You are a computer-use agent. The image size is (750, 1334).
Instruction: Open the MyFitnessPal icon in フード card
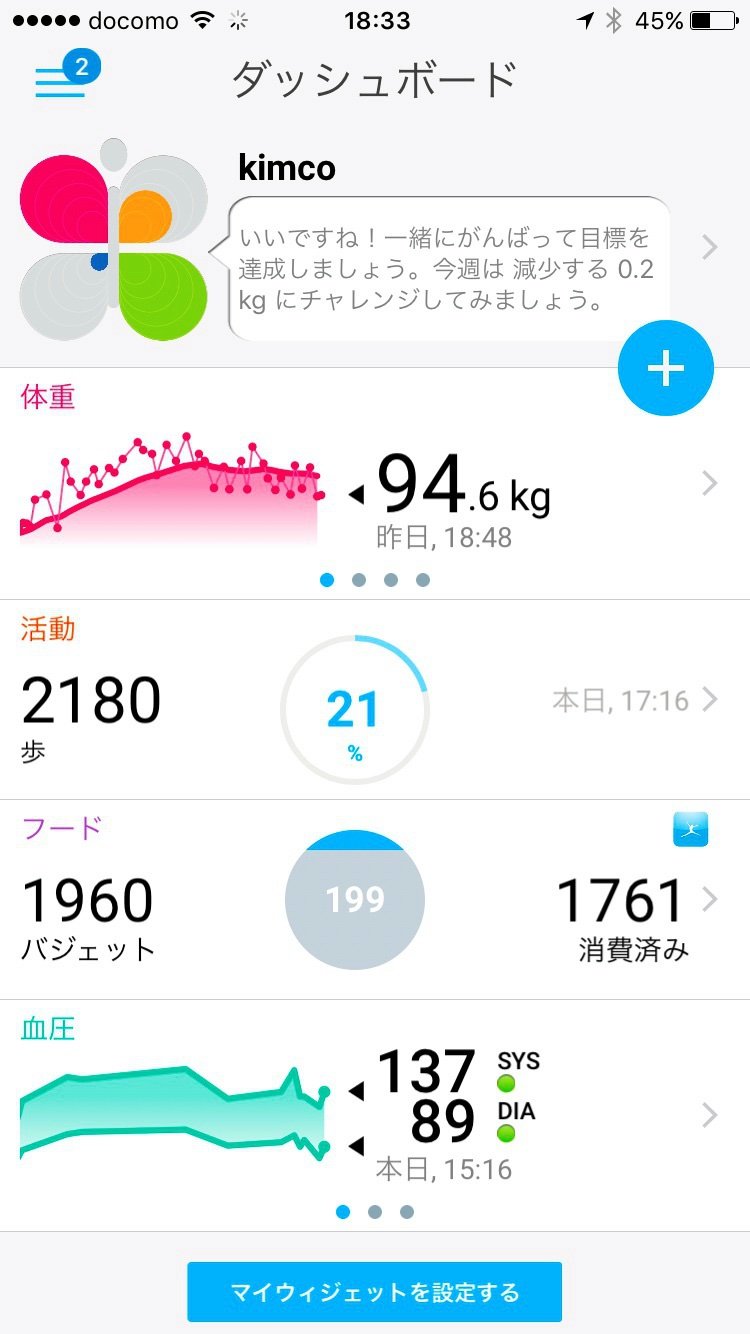690,830
